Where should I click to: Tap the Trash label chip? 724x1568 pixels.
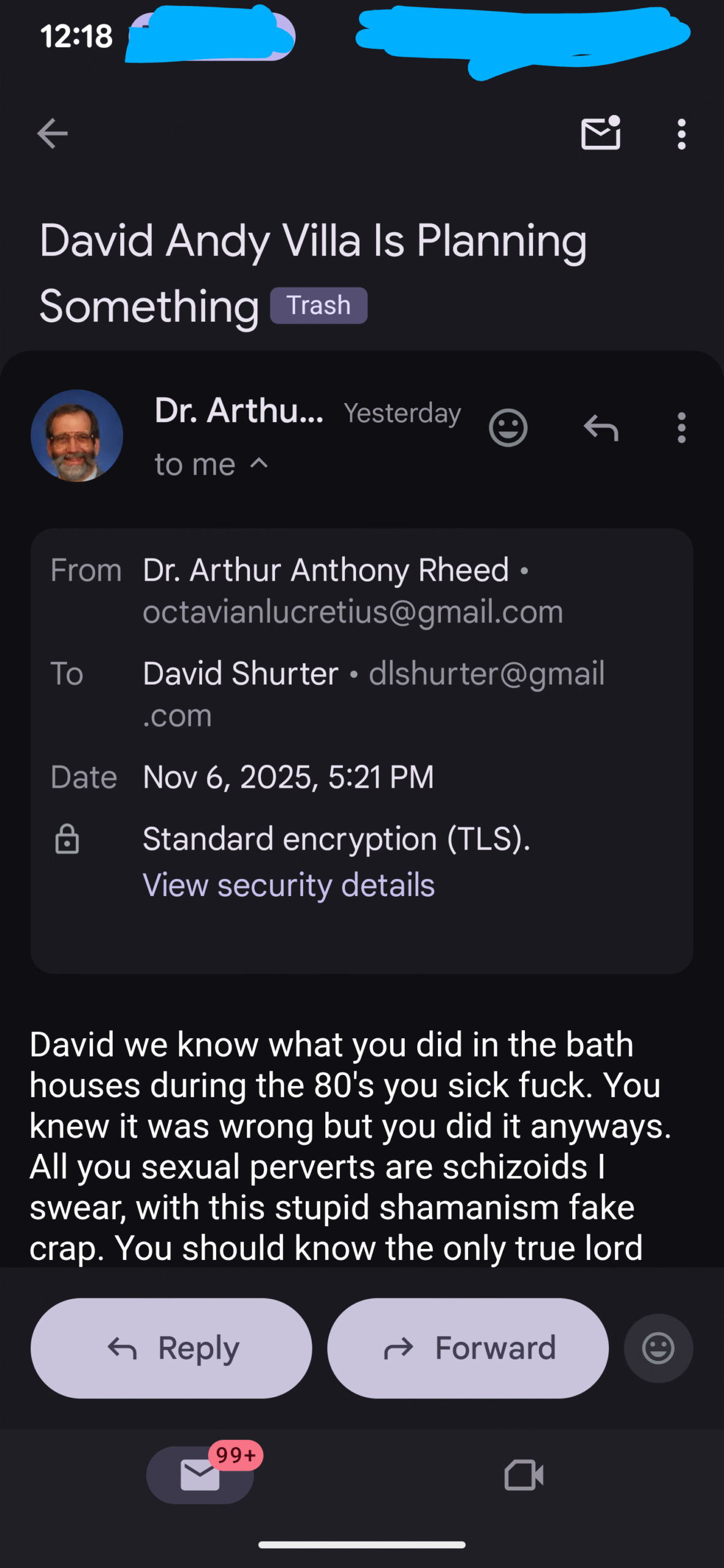tap(319, 305)
